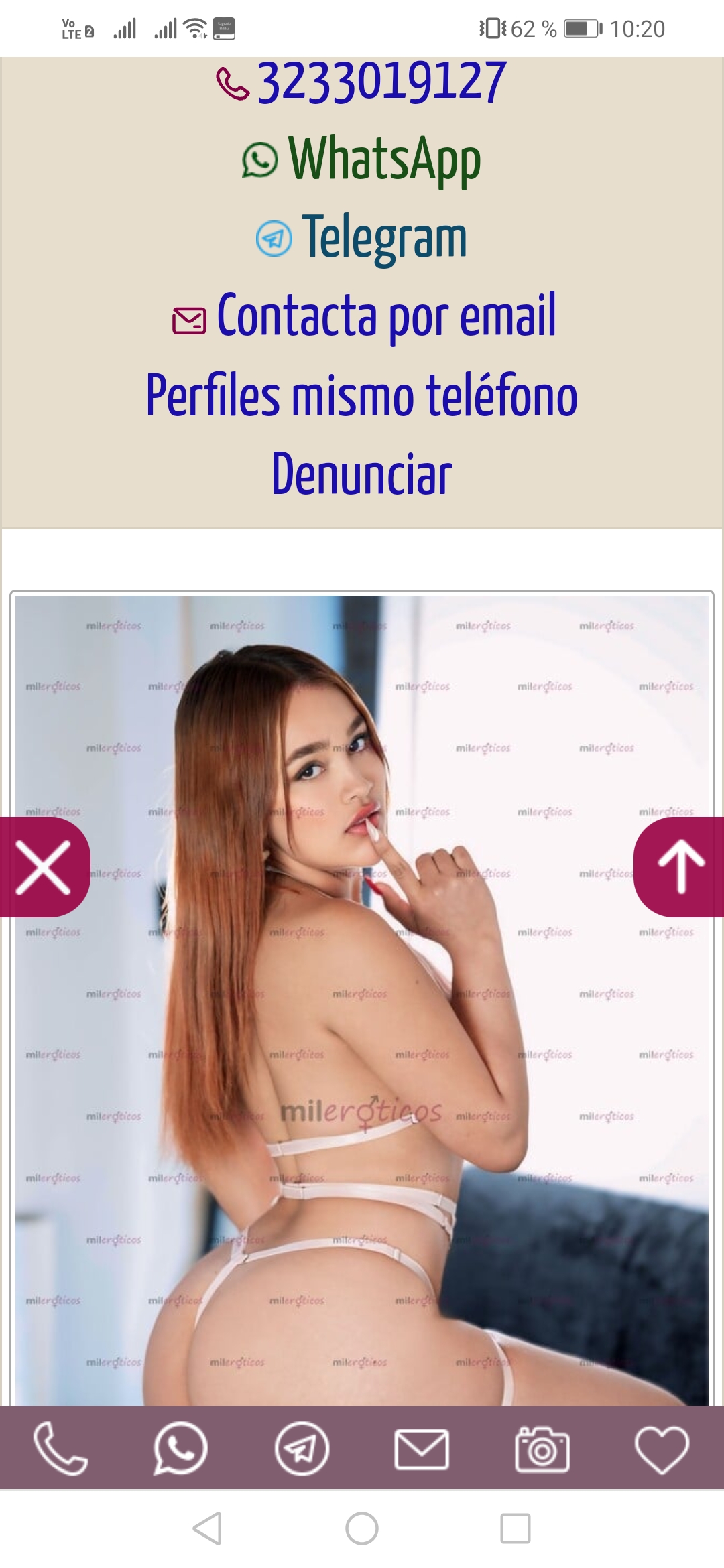Viewport: 724px width, 1568px height.
Task: Go to the system home screen
Action: click(362, 1528)
